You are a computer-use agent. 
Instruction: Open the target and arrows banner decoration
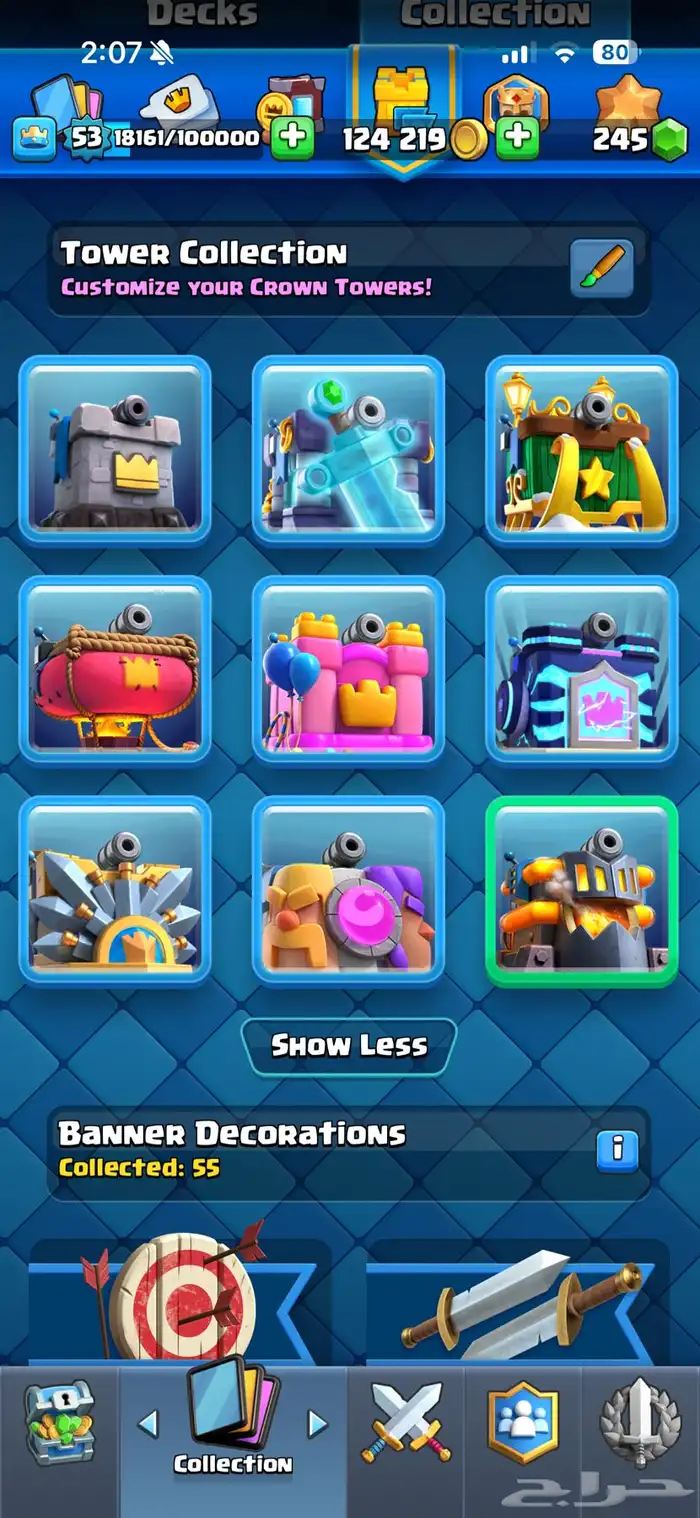click(180, 1300)
